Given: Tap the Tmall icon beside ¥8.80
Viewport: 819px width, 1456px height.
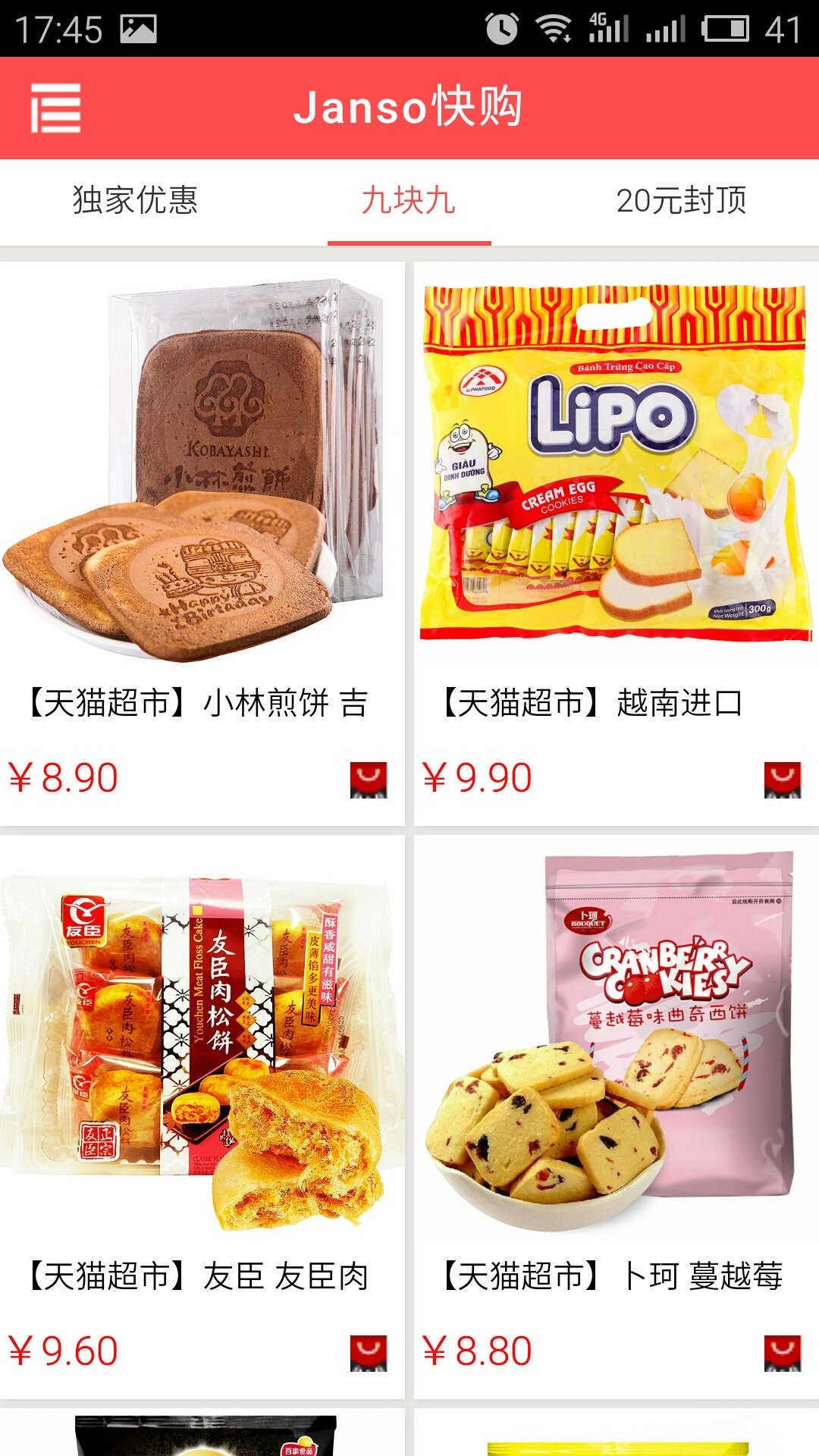Looking at the screenshot, I should pyautogui.click(x=783, y=1353).
